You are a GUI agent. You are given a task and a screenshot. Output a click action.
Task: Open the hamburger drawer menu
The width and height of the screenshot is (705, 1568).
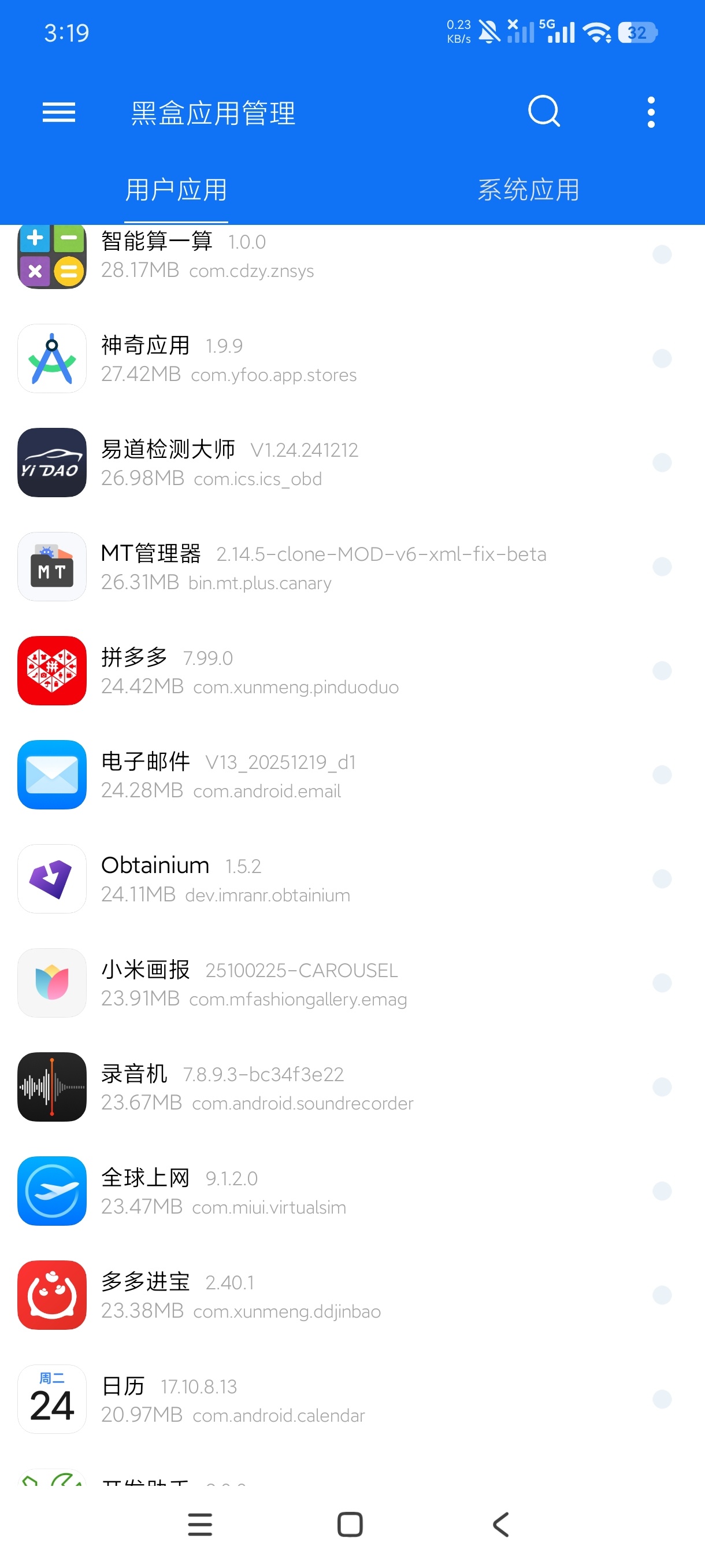59,113
